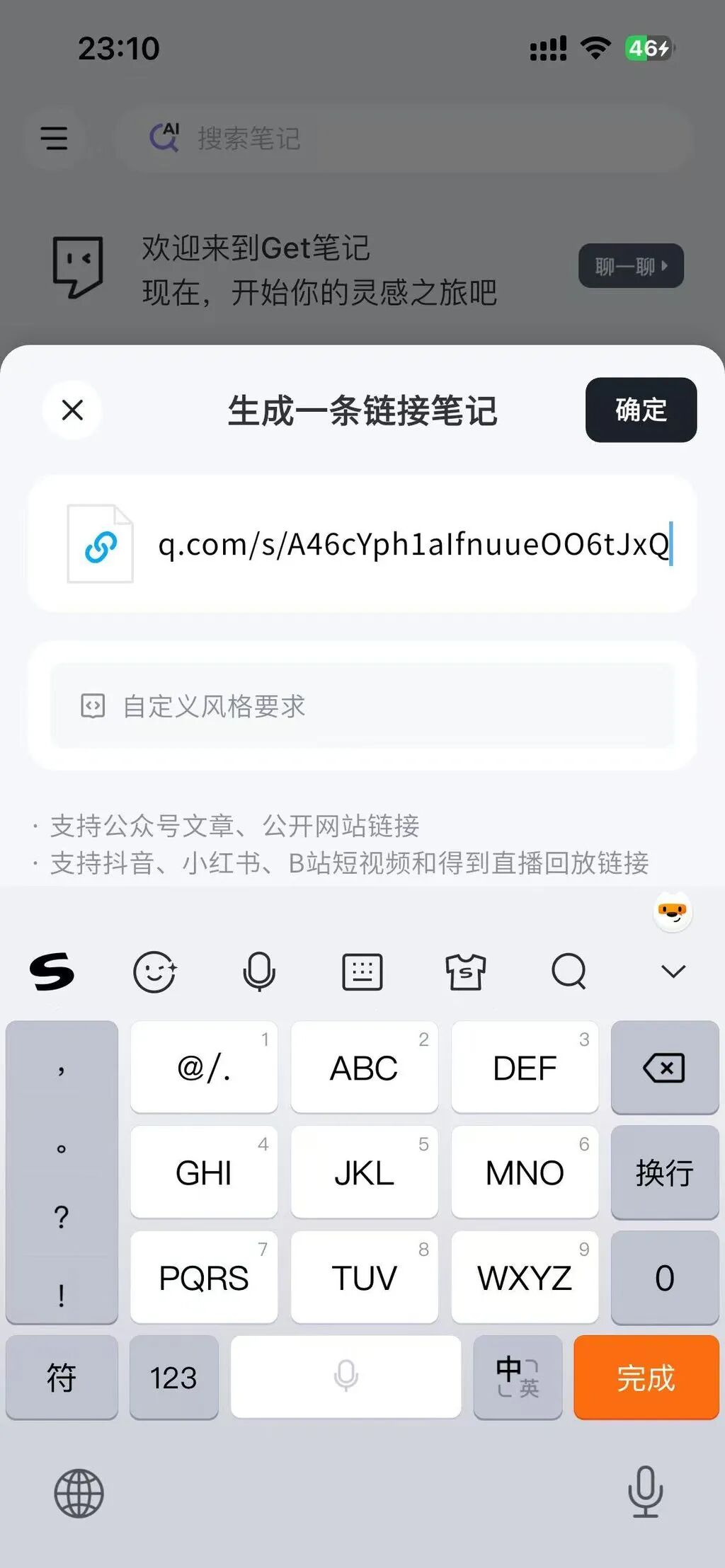
Task: Tap the keyboard 完成 key
Action: coord(646,1377)
